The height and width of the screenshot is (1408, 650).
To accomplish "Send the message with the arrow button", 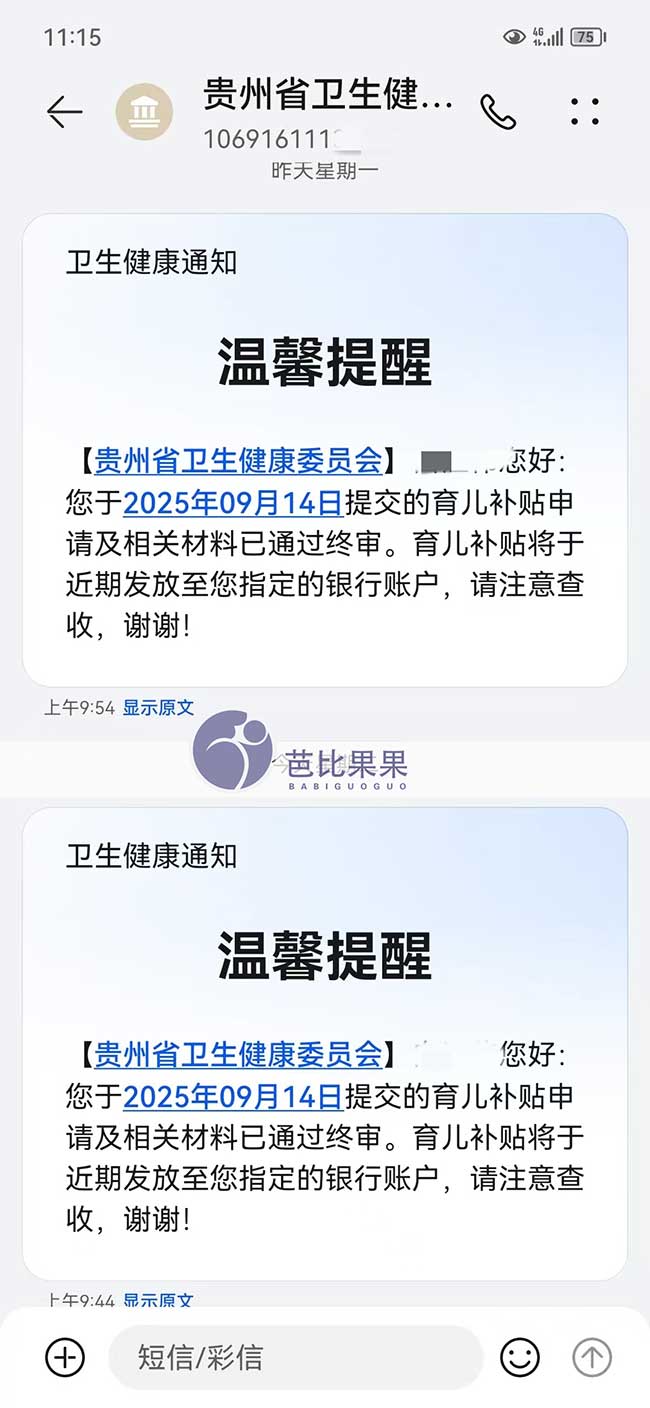I will 591,1357.
